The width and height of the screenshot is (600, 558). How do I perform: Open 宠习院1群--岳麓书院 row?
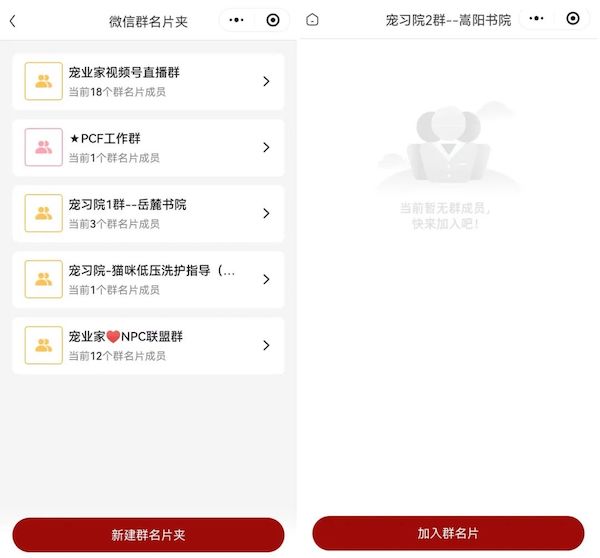click(148, 213)
